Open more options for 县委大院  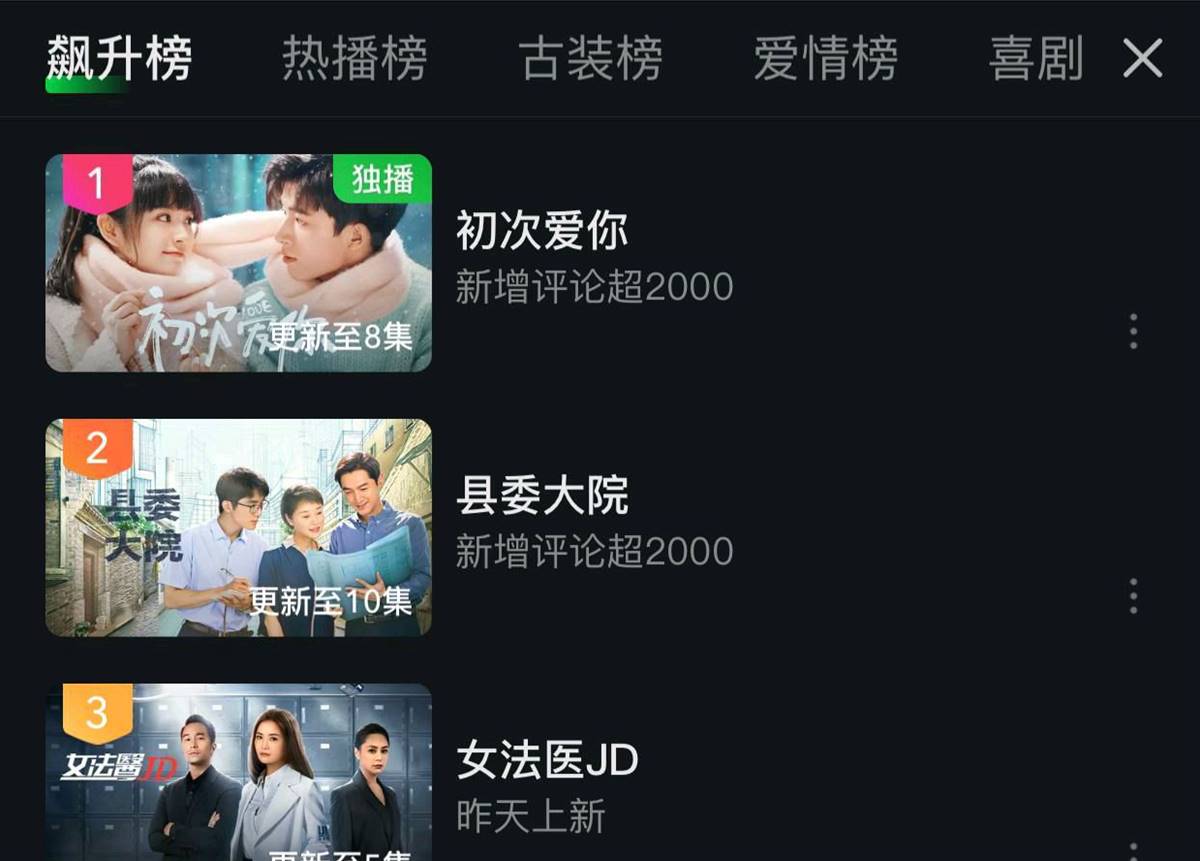click(x=1133, y=596)
